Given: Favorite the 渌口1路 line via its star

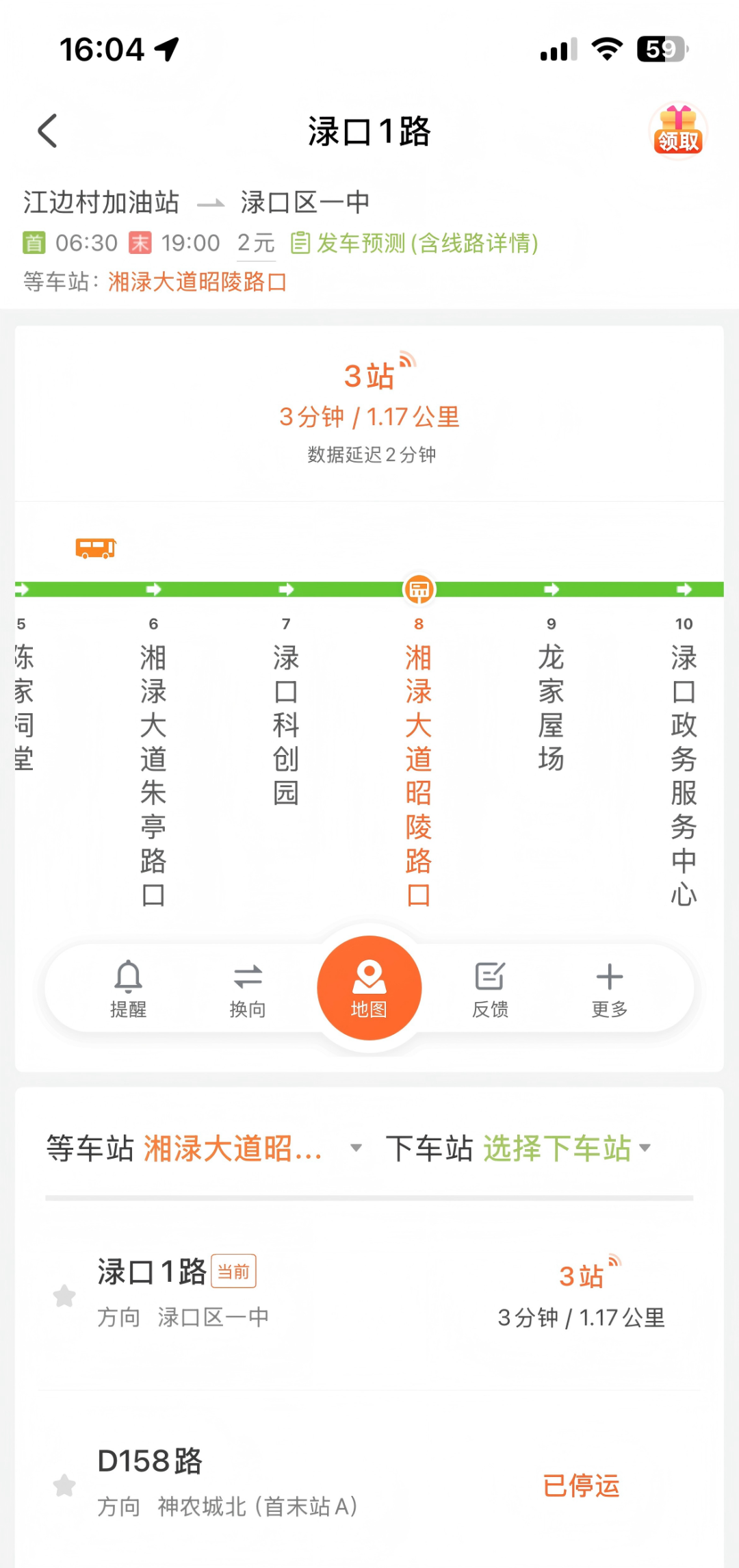Looking at the screenshot, I should point(65,1296).
